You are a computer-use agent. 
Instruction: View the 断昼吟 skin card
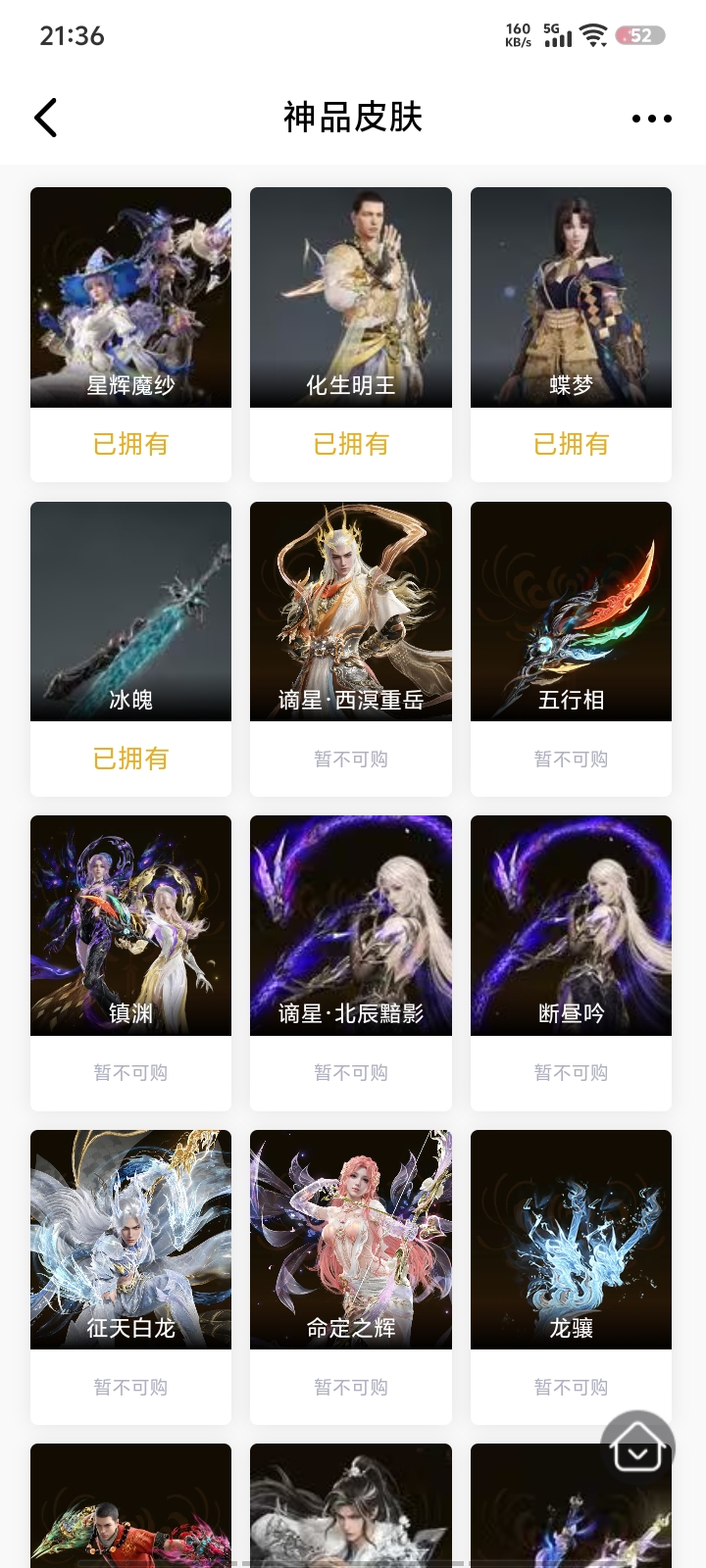click(x=571, y=925)
